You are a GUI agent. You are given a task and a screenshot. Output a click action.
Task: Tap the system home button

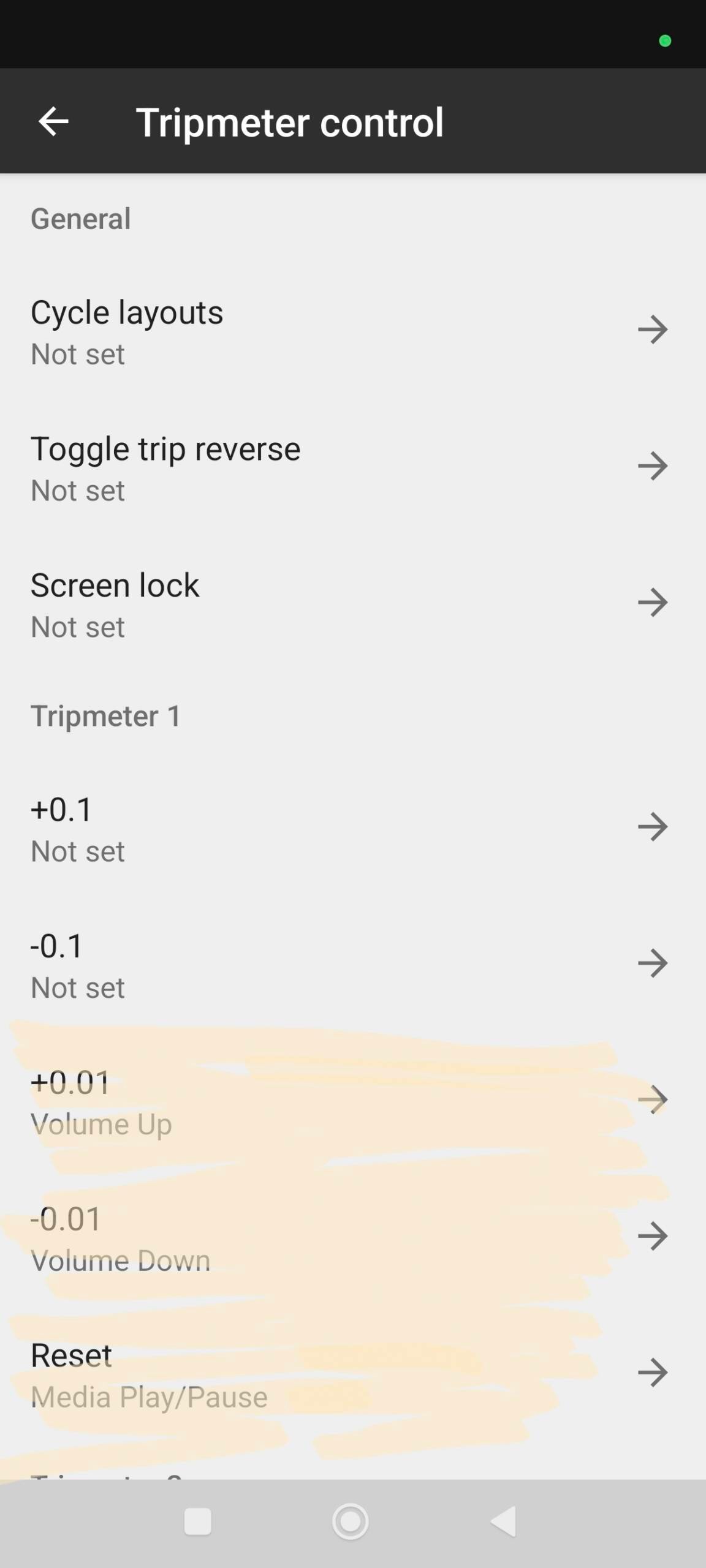click(351, 1521)
